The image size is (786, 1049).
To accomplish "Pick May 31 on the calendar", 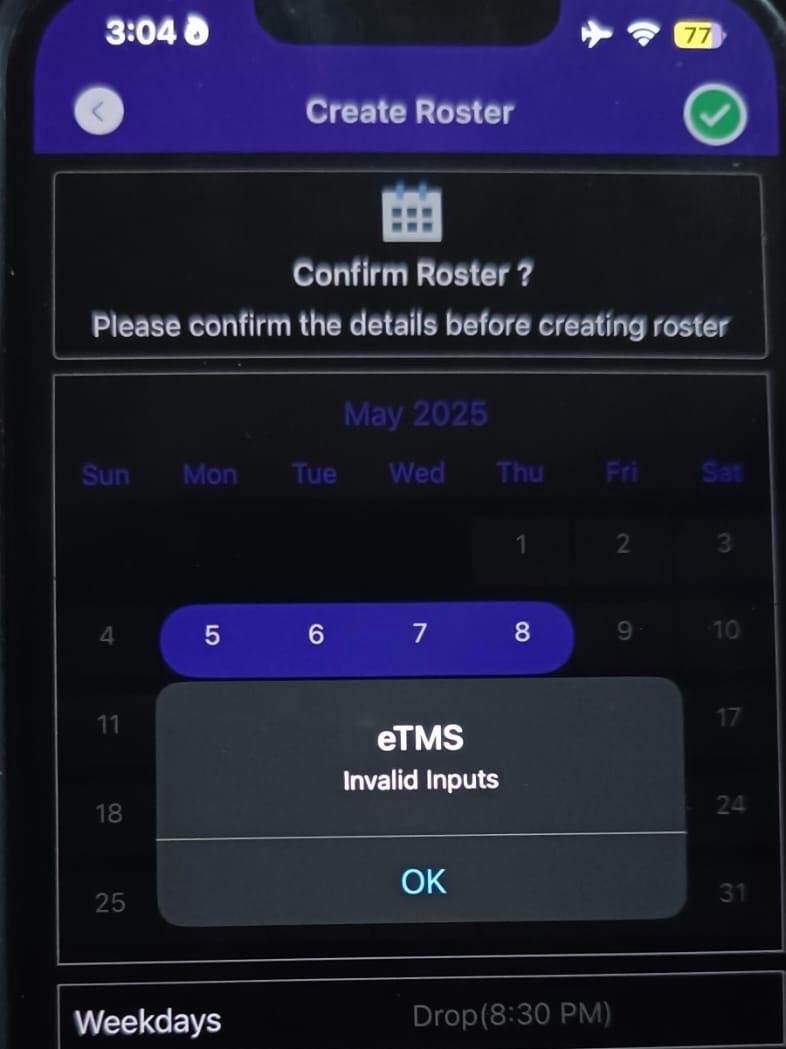I will [x=732, y=892].
